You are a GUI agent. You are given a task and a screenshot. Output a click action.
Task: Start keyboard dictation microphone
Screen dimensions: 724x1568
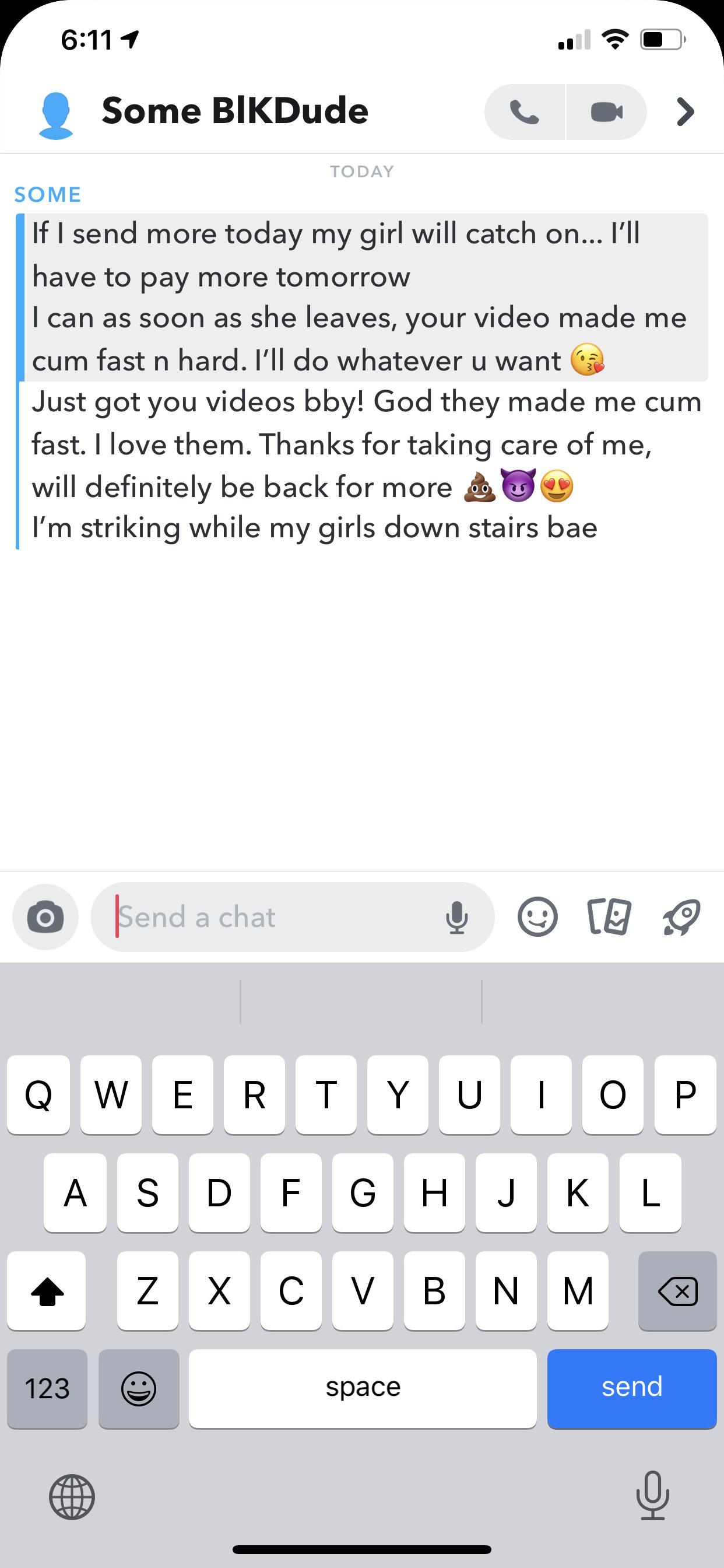(652, 1496)
